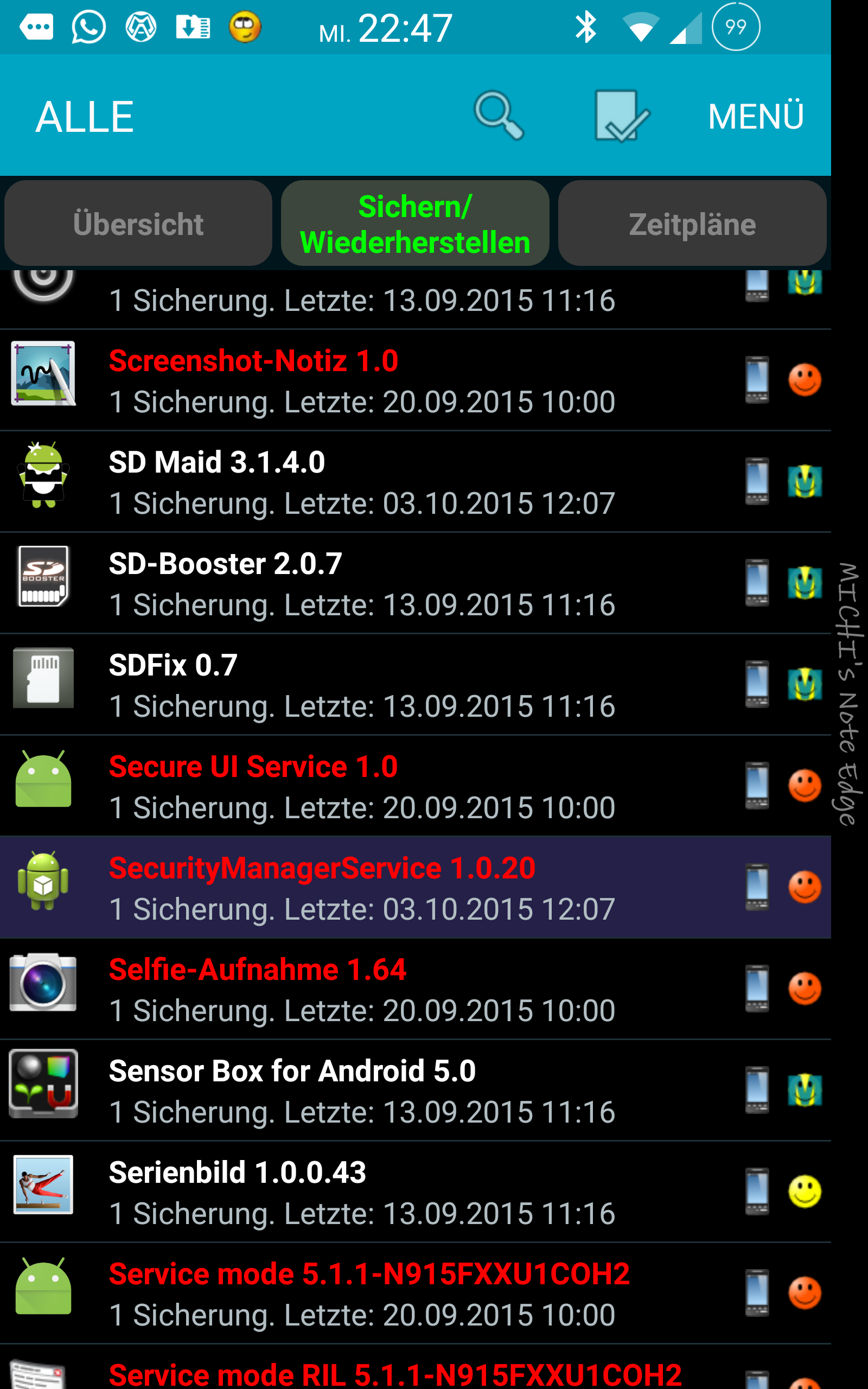Screen dimensions: 868x1389
Task: Select the Sichern/Wiederherstellen tab
Action: [x=415, y=224]
